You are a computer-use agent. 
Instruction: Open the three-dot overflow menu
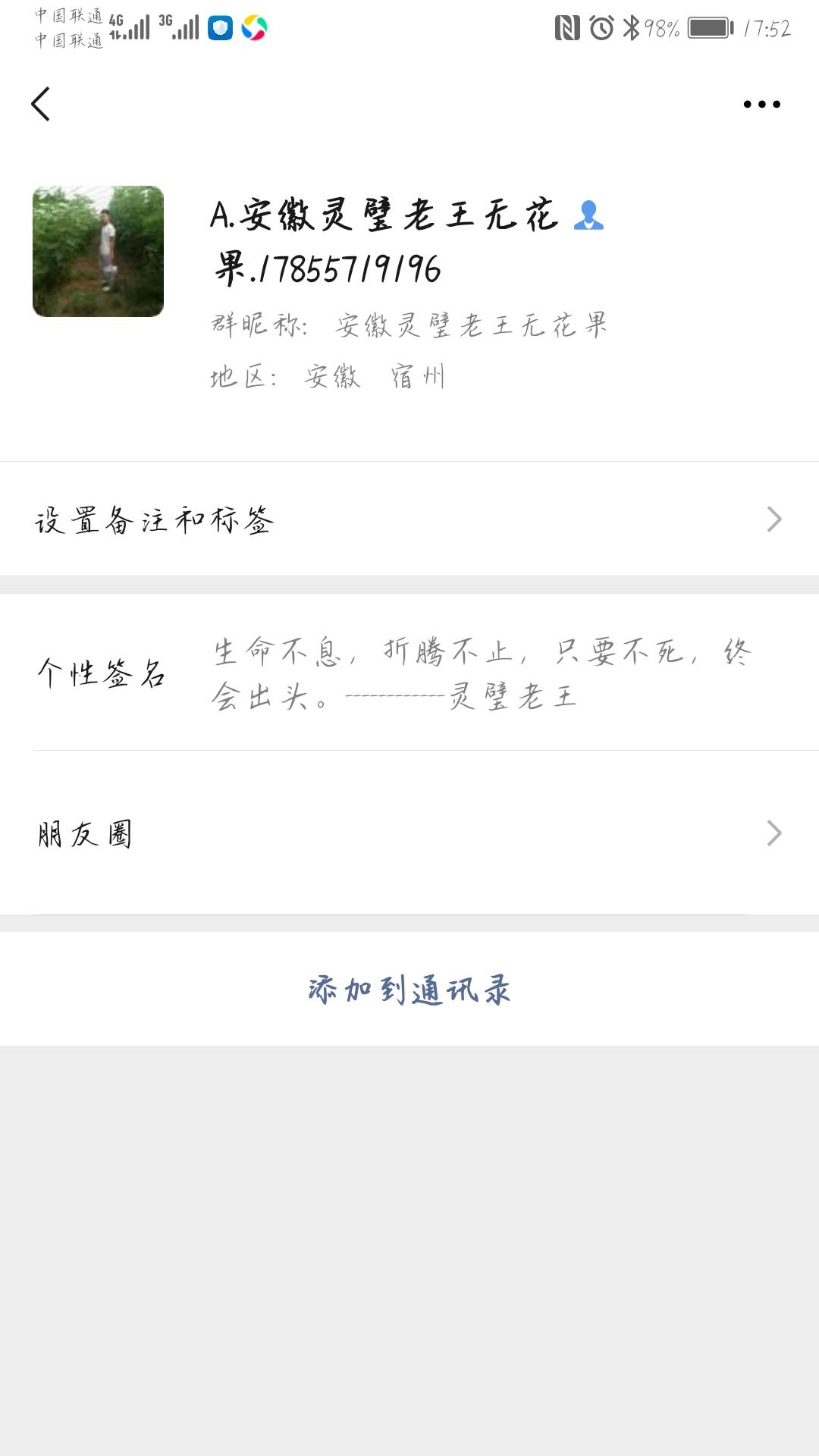click(761, 104)
